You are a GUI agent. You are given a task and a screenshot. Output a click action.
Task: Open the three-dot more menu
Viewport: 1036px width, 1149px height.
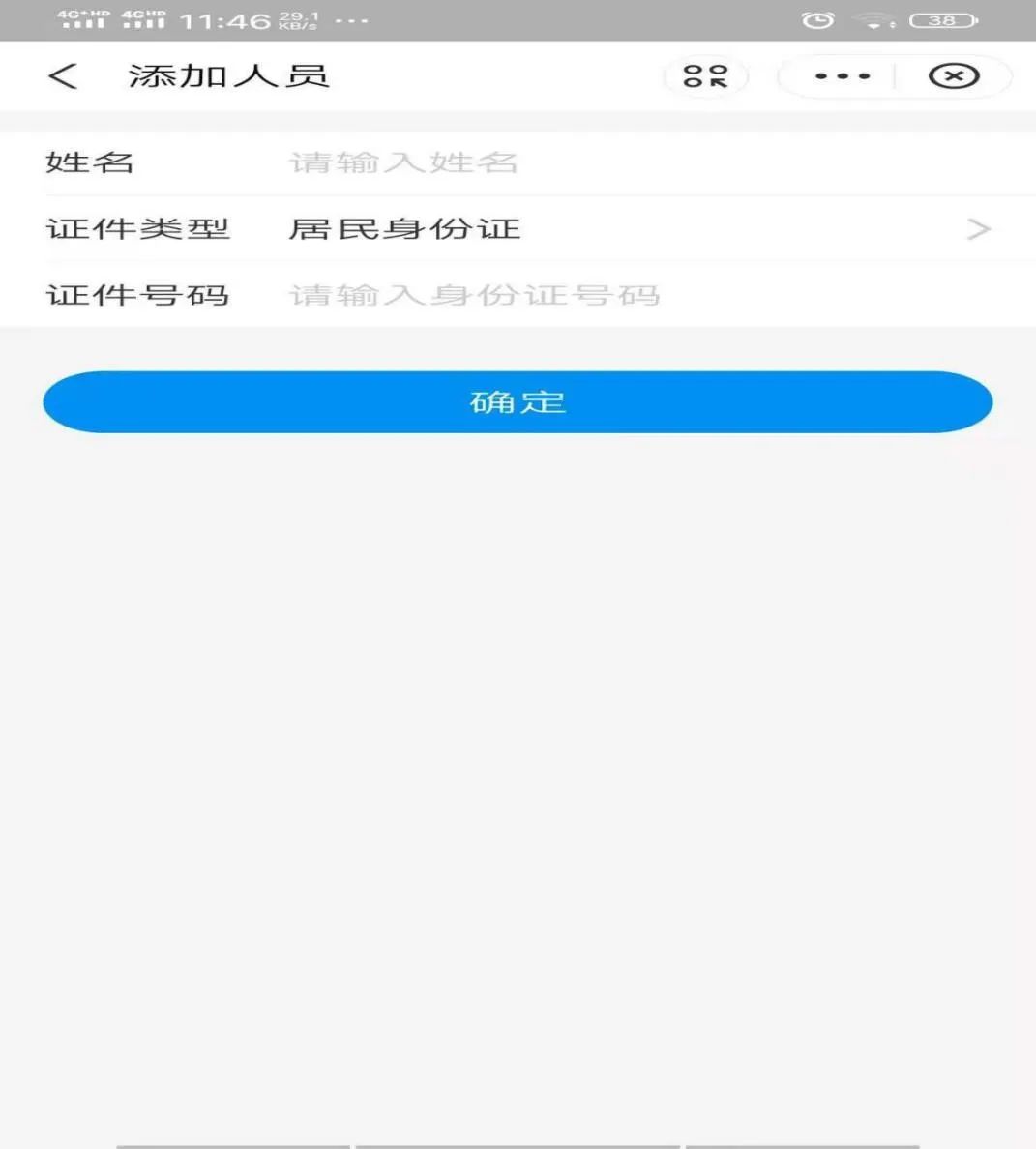pos(842,76)
